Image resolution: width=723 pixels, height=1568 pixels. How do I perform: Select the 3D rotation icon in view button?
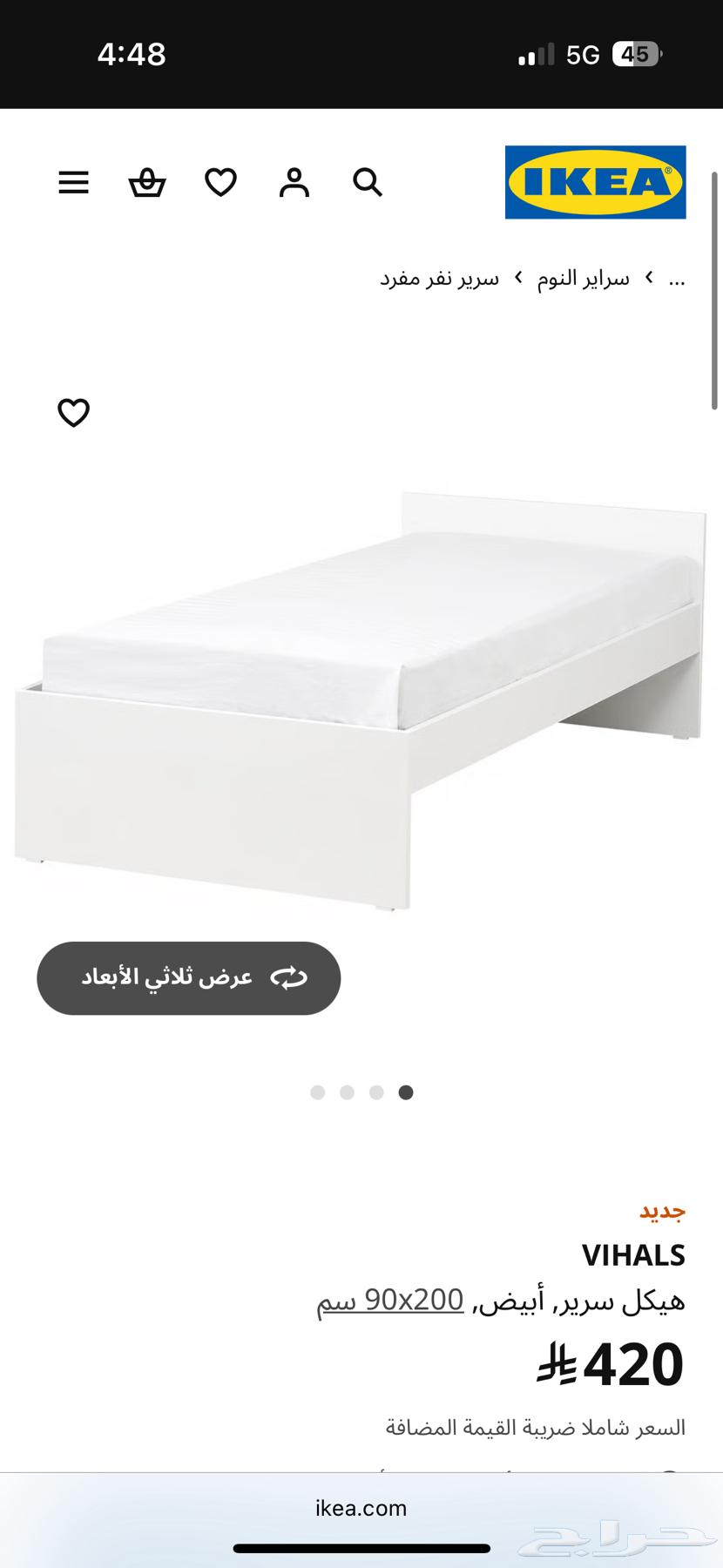tap(290, 977)
